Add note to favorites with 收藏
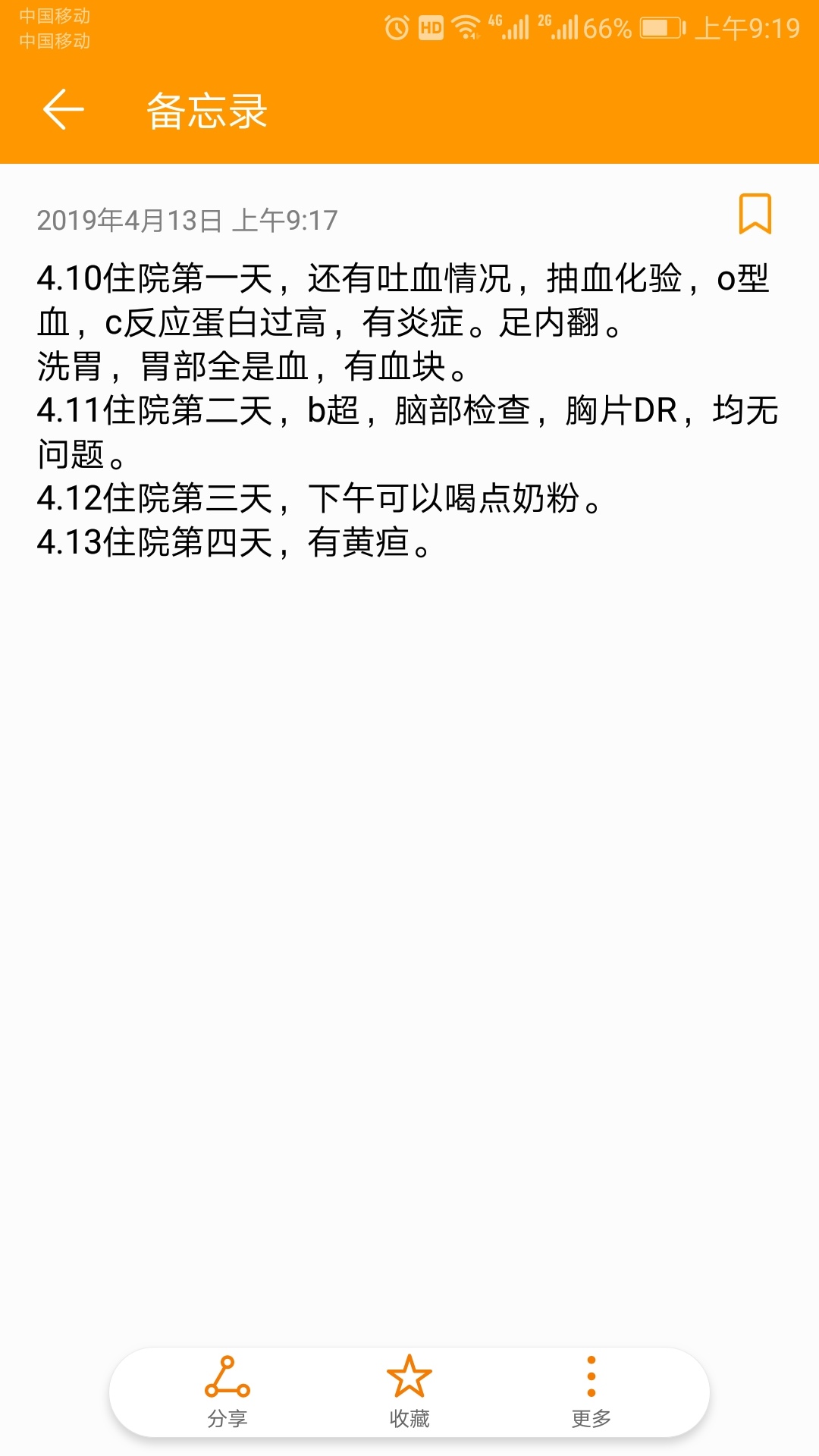 tap(409, 1392)
